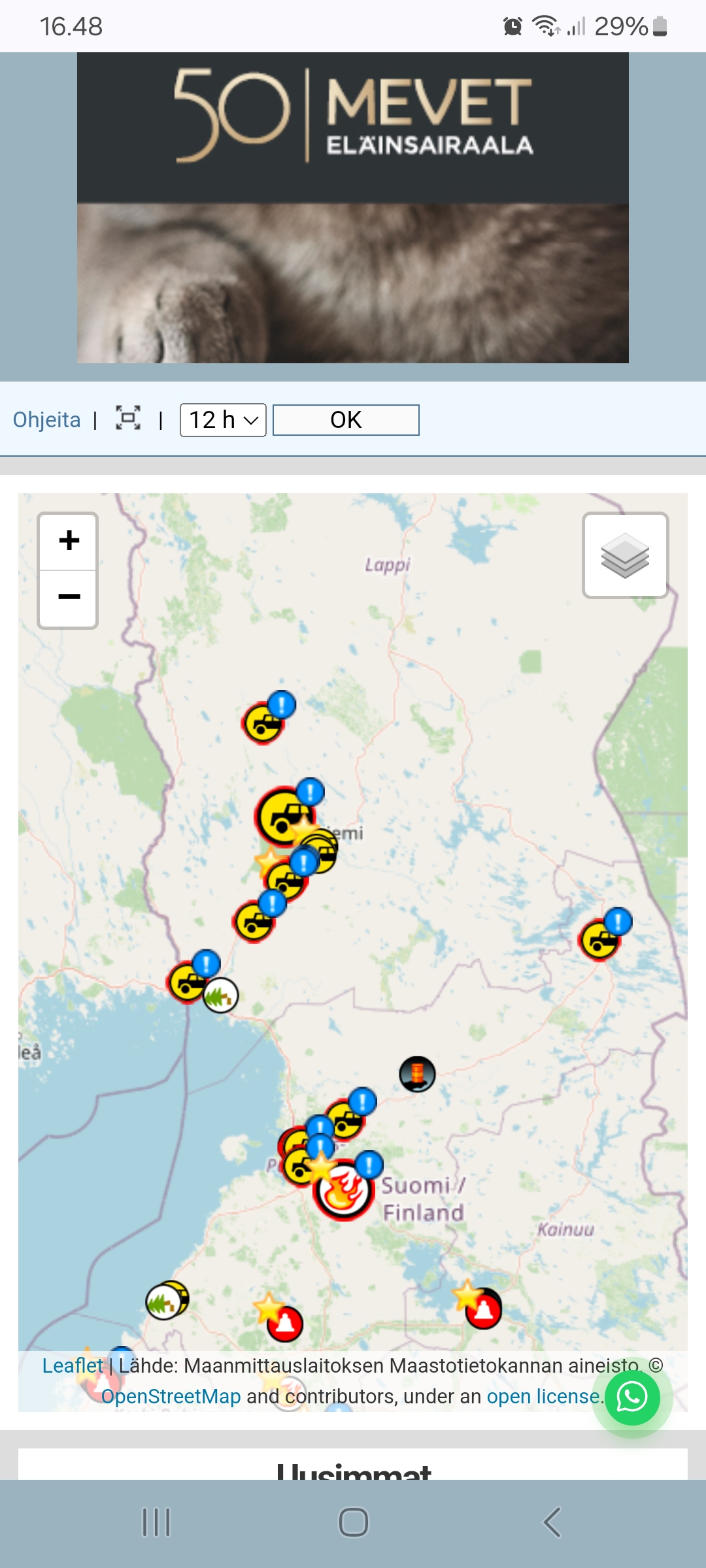
Task: Open the Mevet Eläinsairaala ad banner
Action: (x=353, y=208)
